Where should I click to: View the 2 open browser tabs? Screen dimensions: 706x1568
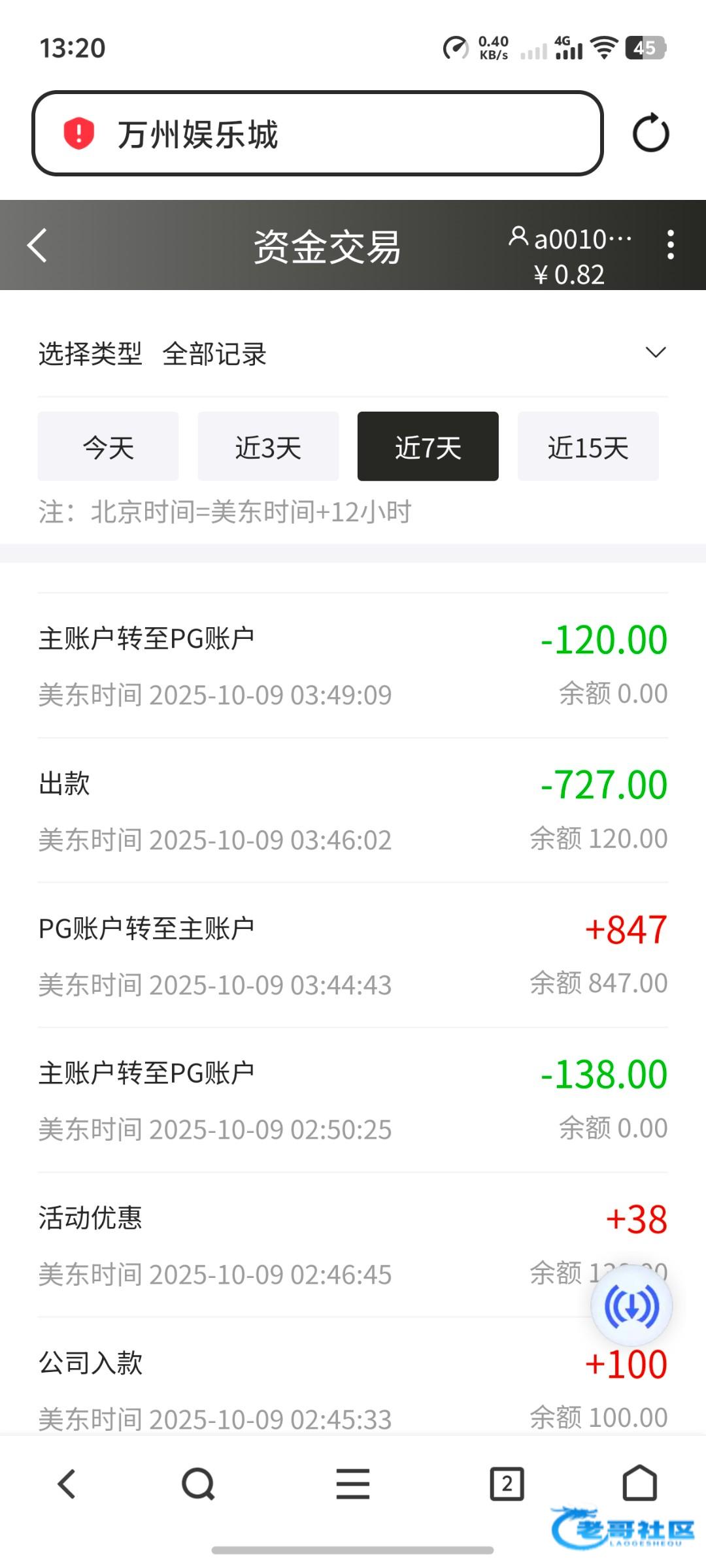[x=507, y=1484]
